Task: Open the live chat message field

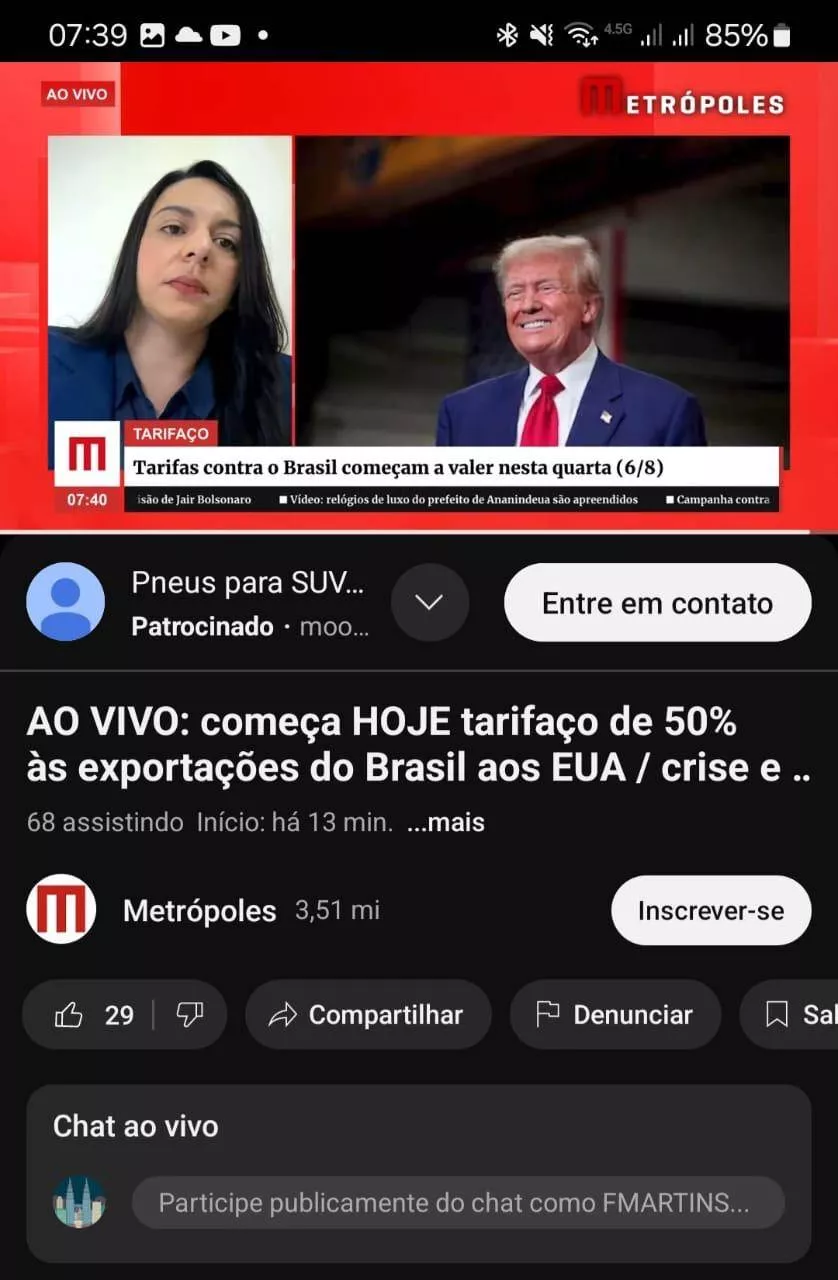Action: click(457, 1202)
